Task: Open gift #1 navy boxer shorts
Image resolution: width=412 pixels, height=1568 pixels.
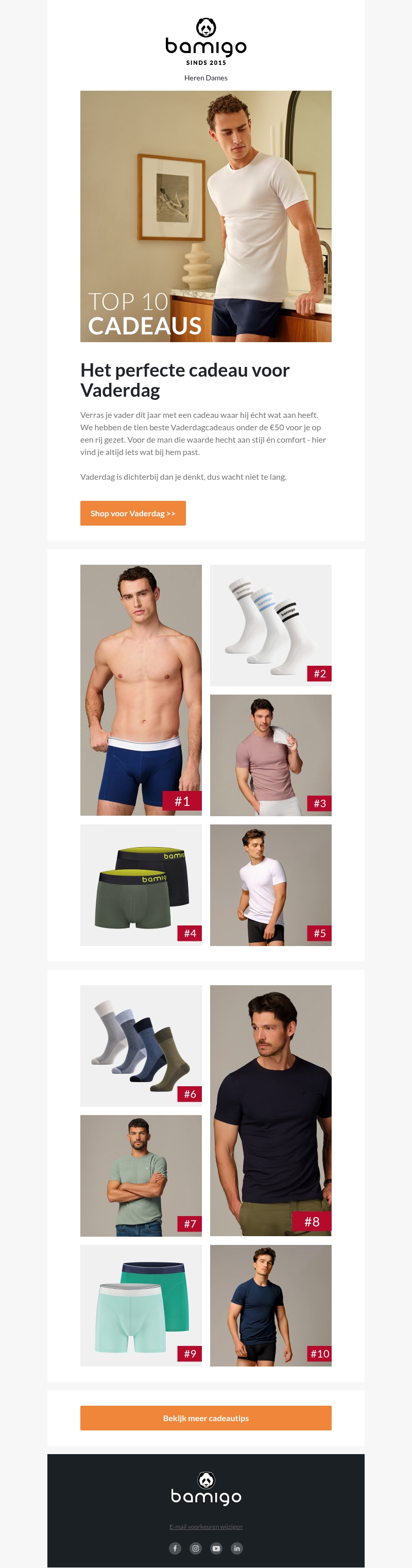Action: (x=141, y=689)
